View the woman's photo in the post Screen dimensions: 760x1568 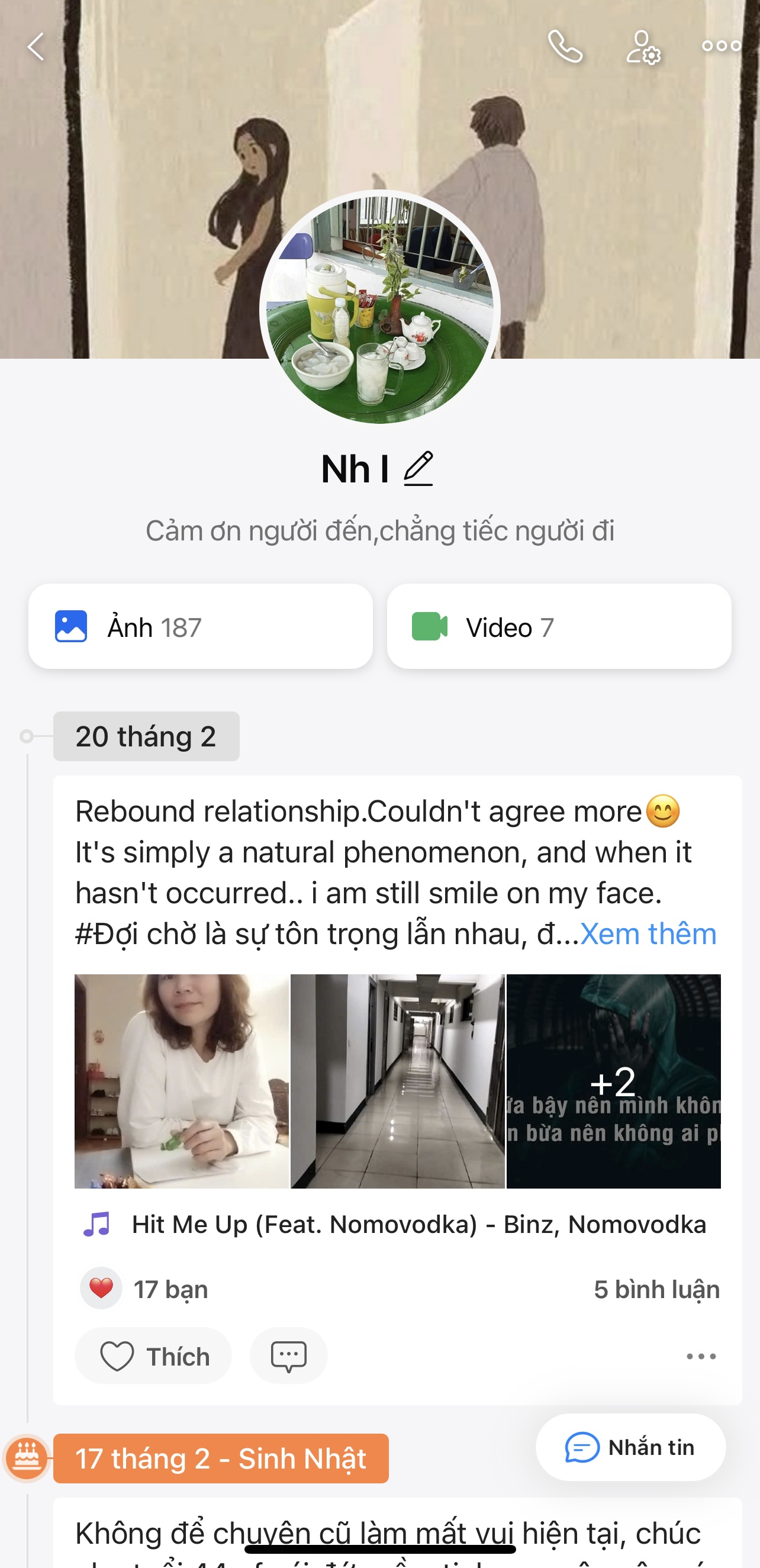[181, 1081]
